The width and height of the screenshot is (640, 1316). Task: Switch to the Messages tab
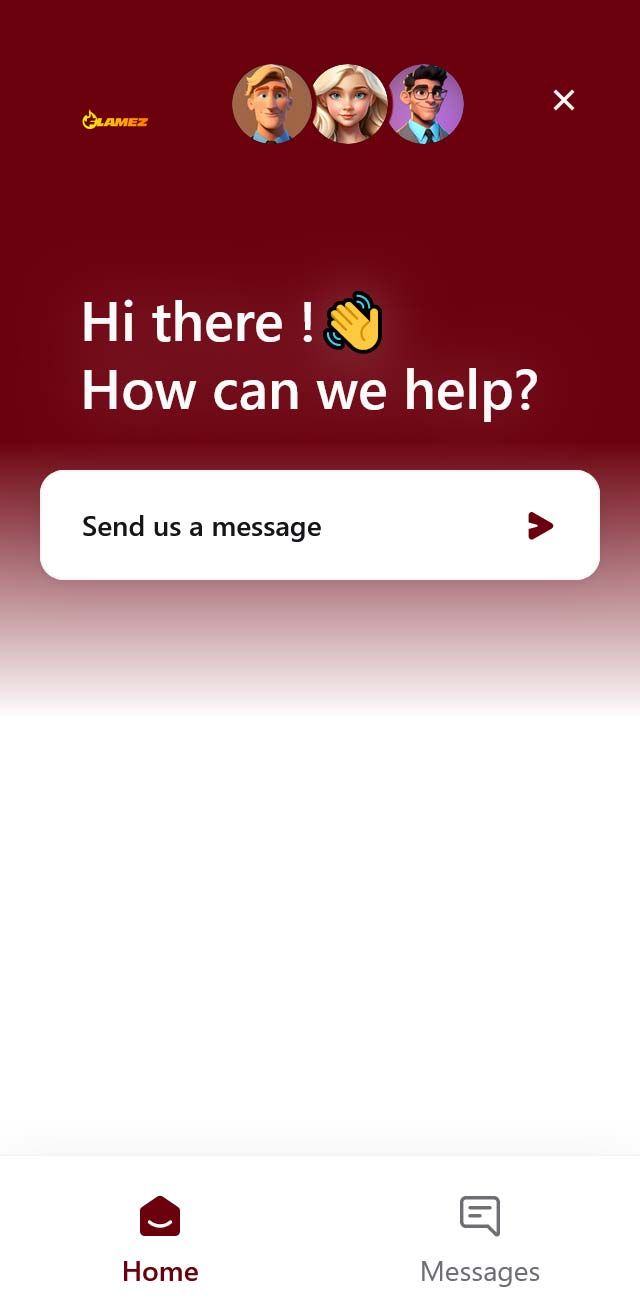tap(480, 1240)
